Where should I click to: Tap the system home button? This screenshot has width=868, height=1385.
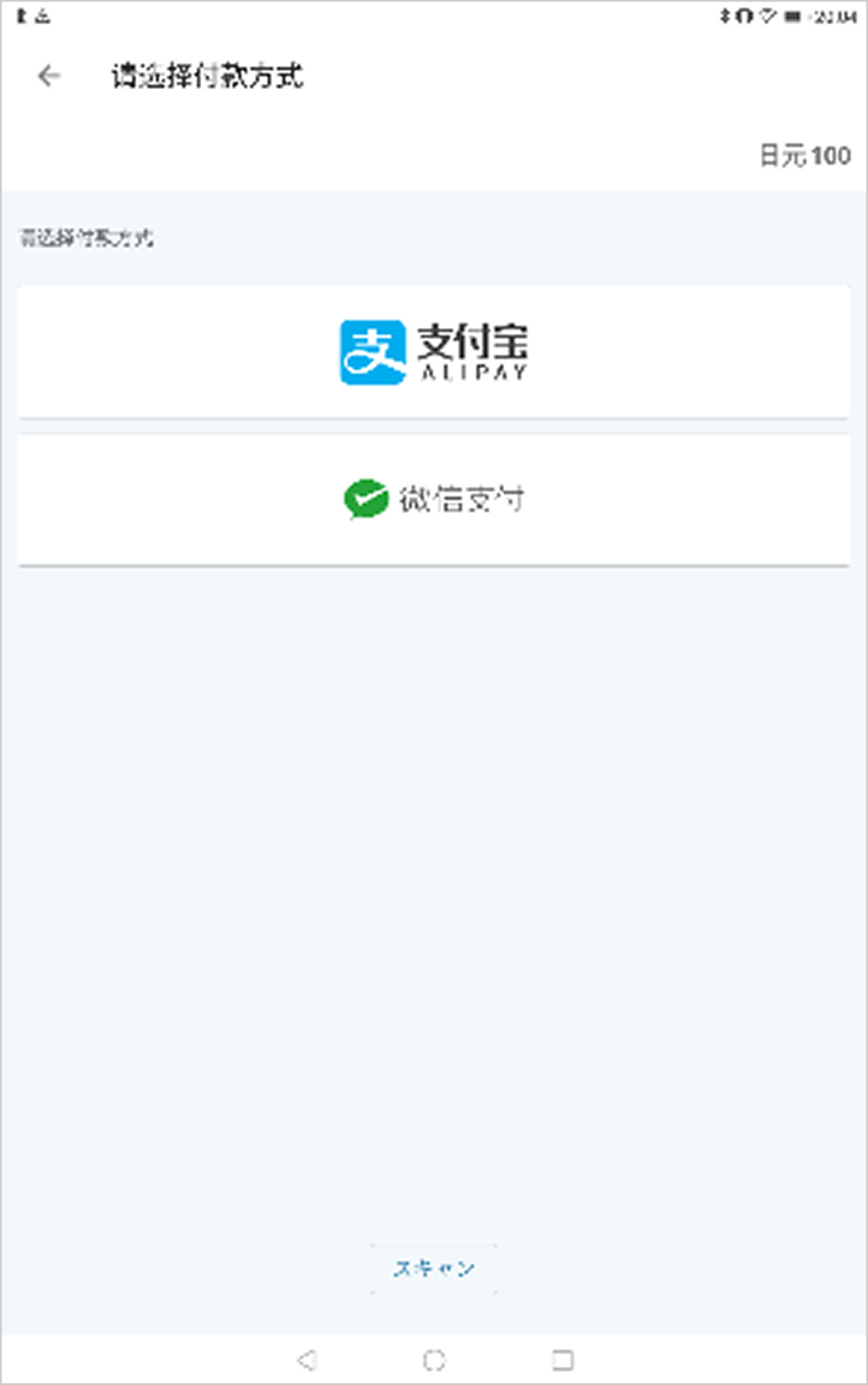434,1358
